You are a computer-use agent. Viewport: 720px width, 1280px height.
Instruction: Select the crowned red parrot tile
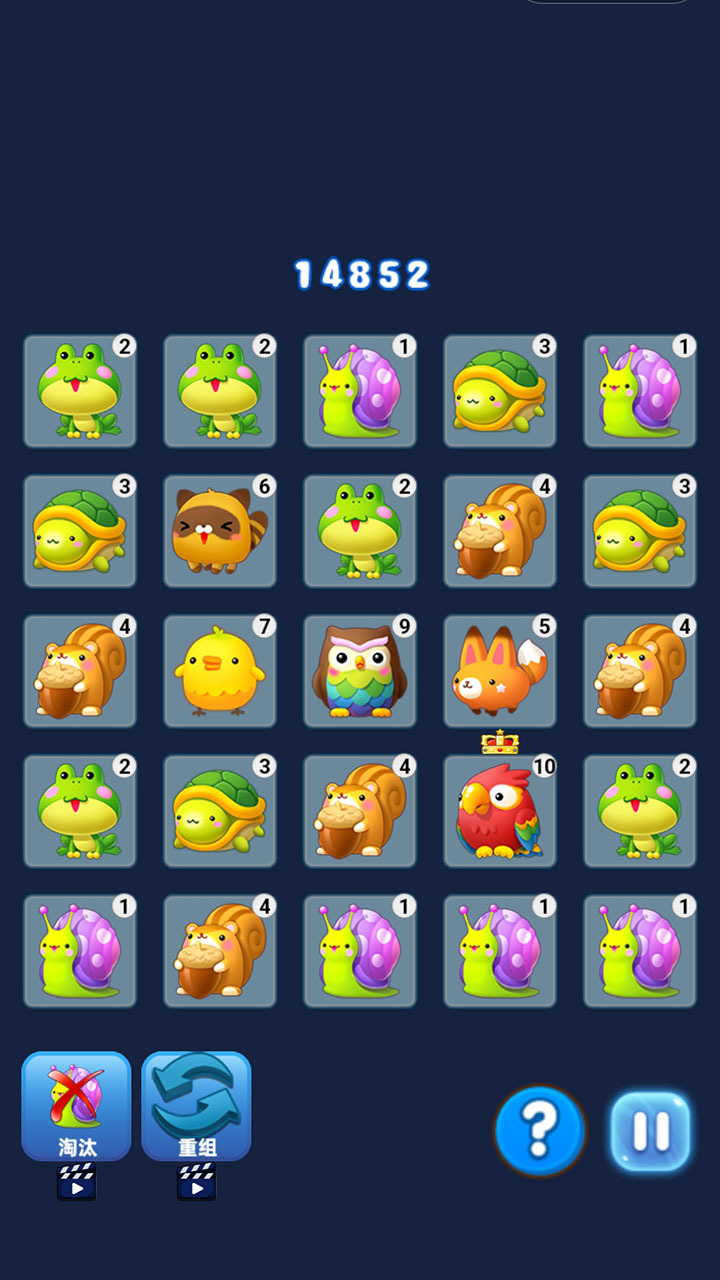coord(500,811)
